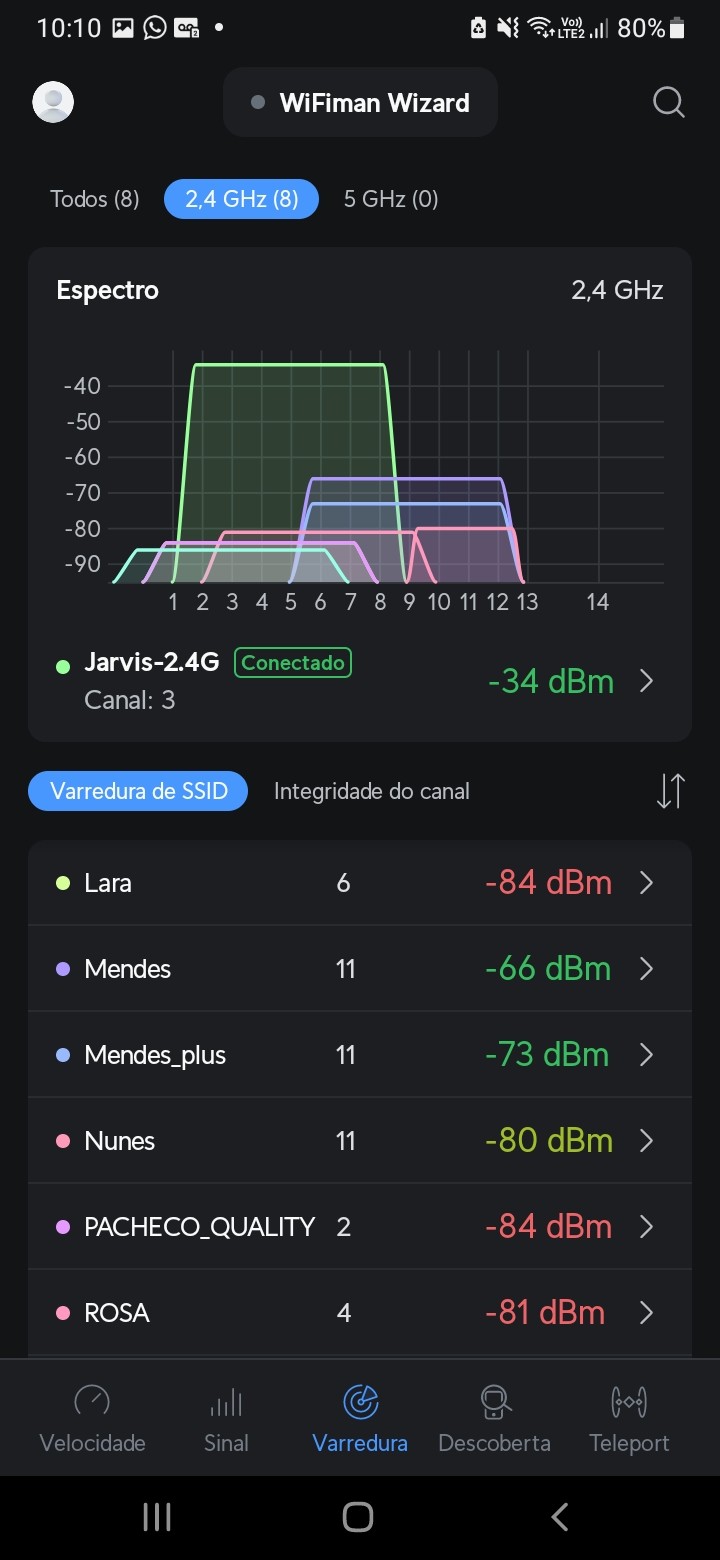Select the 2,4 GHz (8) filter
The height and width of the screenshot is (1560, 720).
coord(241,199)
